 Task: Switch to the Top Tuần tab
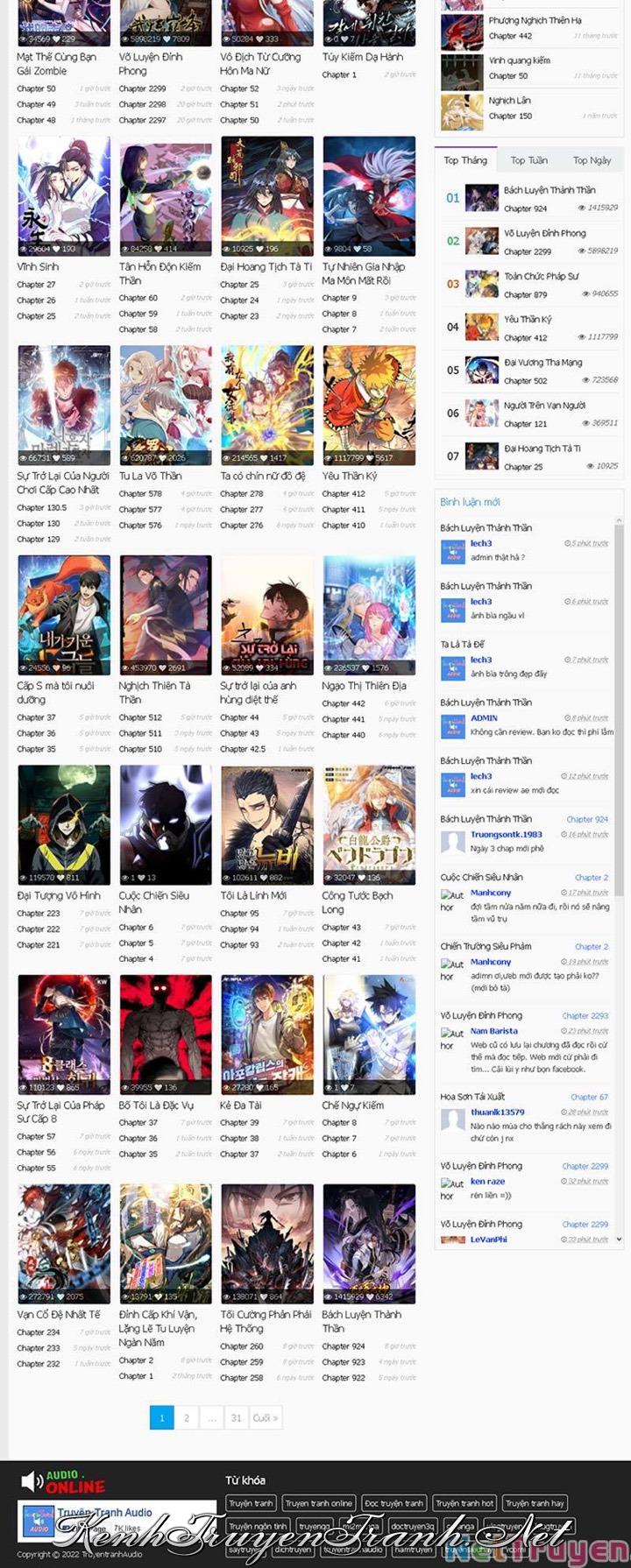coord(528,160)
